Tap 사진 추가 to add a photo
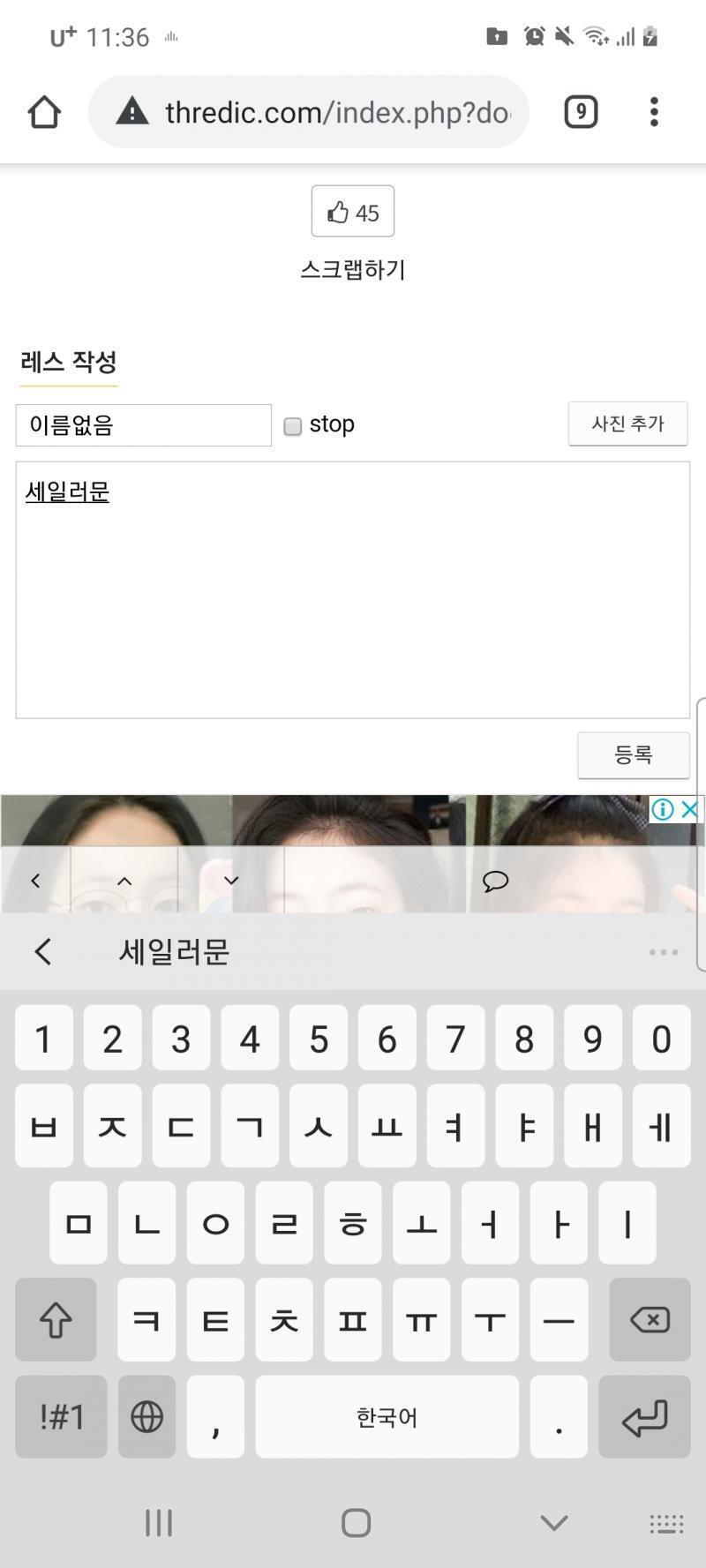 pyautogui.click(x=628, y=424)
